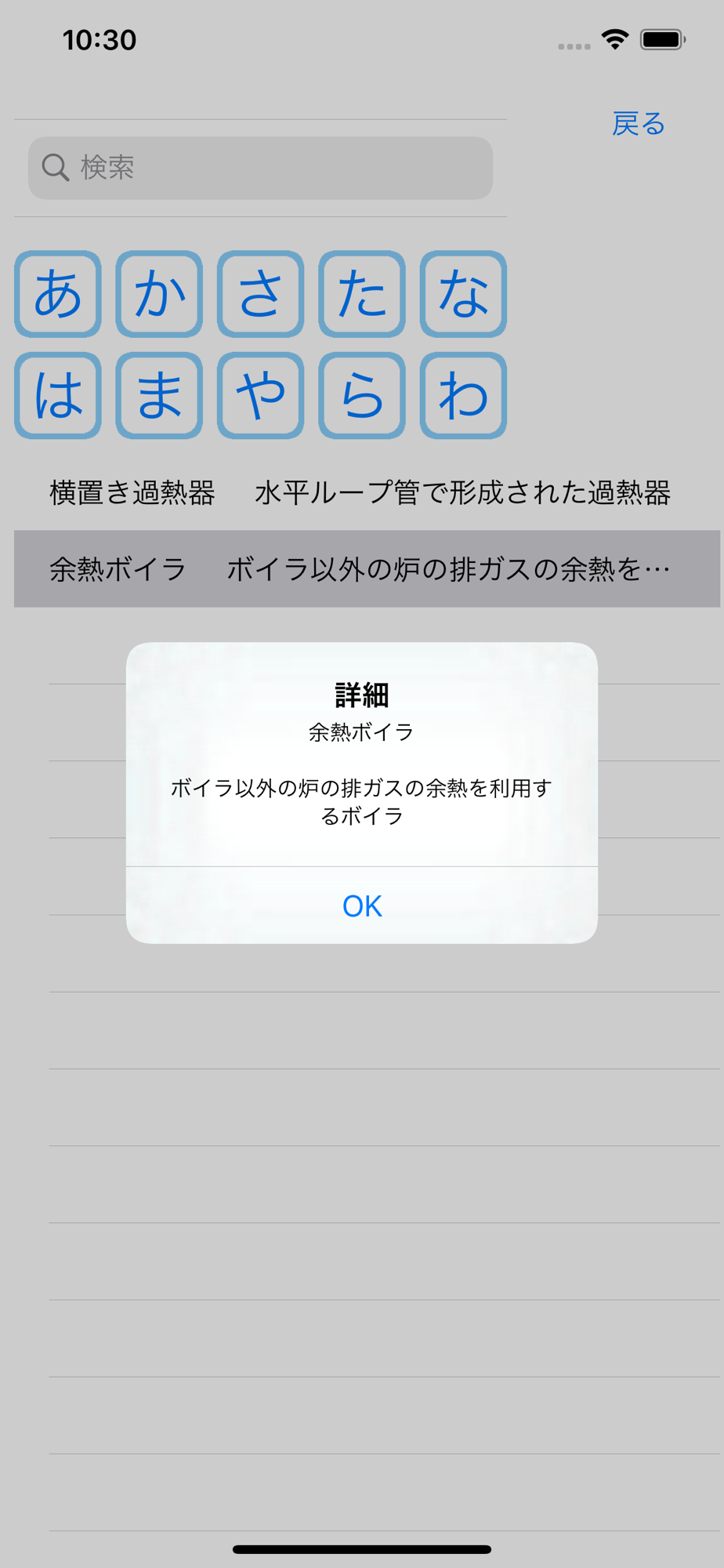Filter terms by た
724x1568 pixels.
point(362,294)
